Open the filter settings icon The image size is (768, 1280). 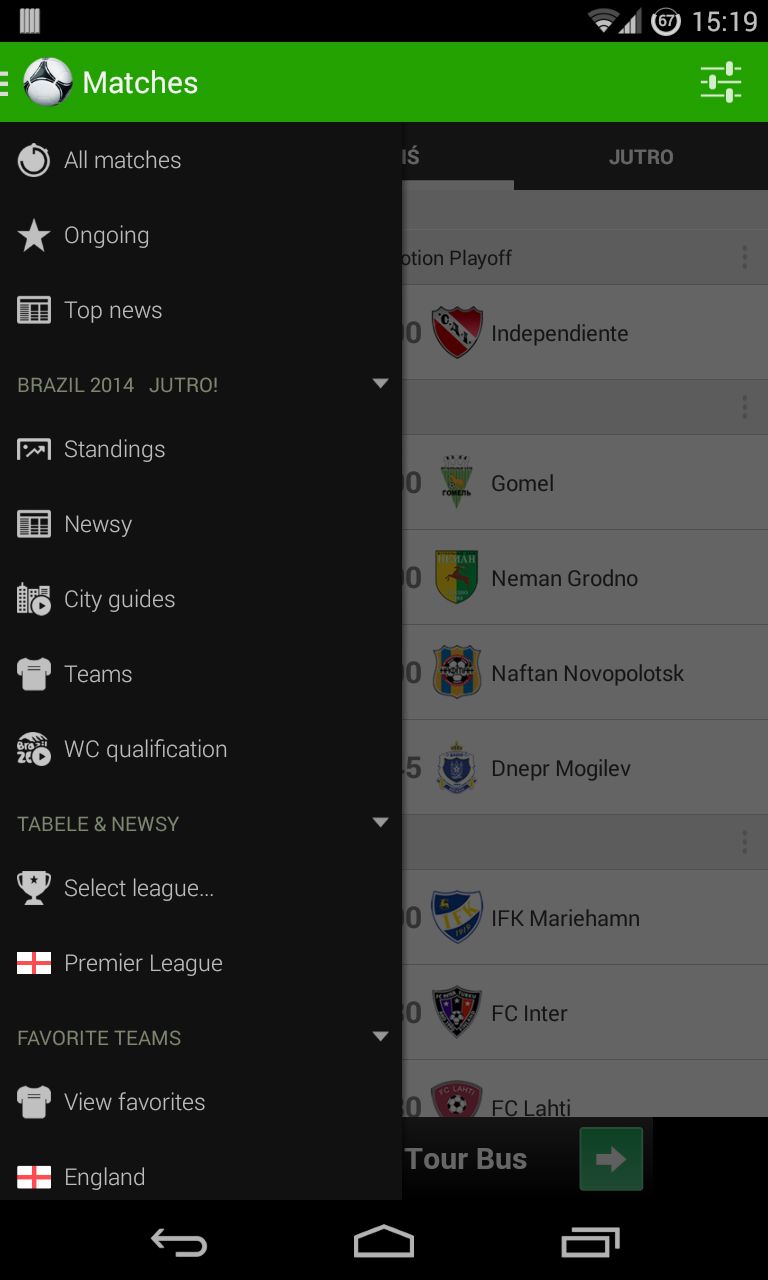[x=720, y=82]
